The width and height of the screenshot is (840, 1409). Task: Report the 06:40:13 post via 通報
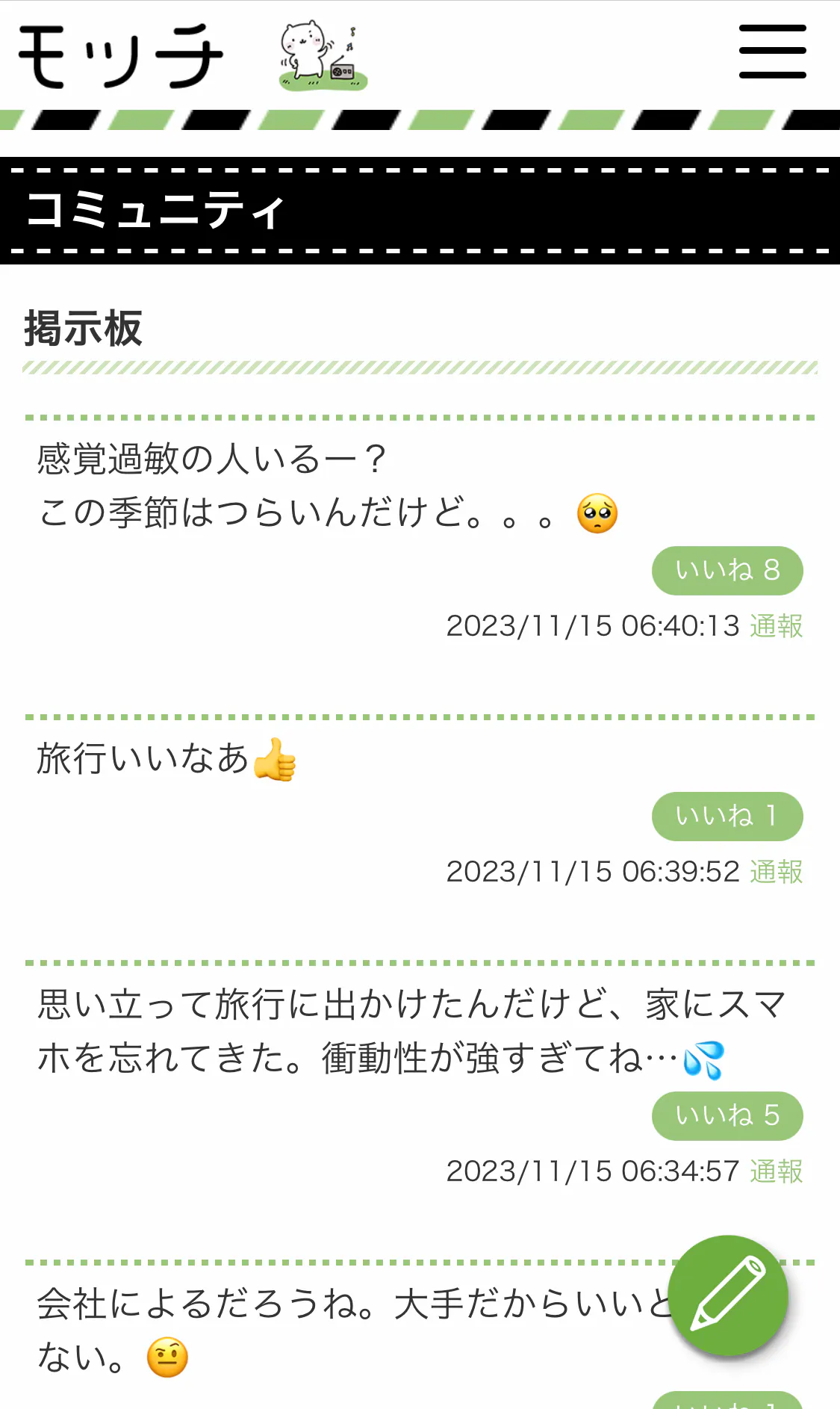pyautogui.click(x=776, y=626)
